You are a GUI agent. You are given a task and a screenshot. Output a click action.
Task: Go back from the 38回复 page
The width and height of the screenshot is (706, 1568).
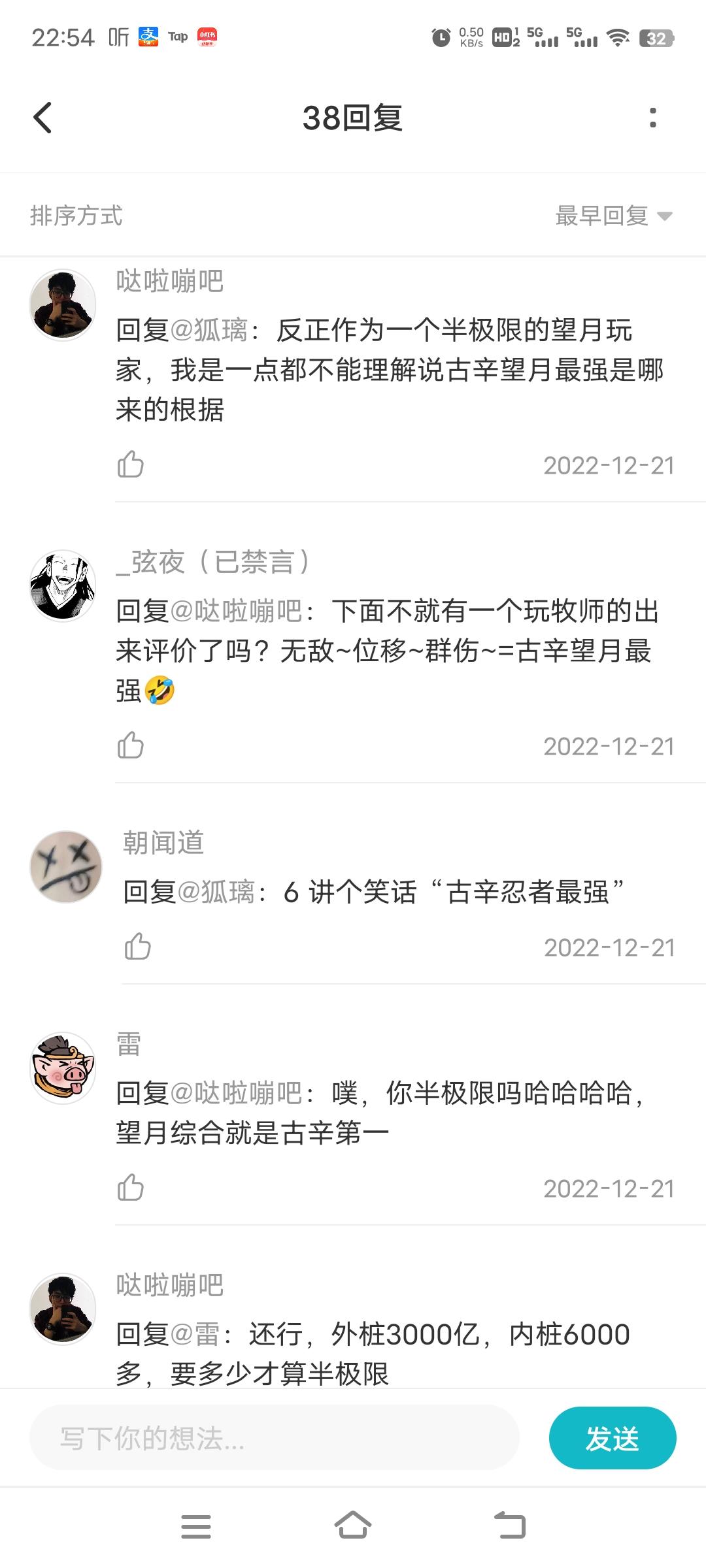tap(43, 118)
